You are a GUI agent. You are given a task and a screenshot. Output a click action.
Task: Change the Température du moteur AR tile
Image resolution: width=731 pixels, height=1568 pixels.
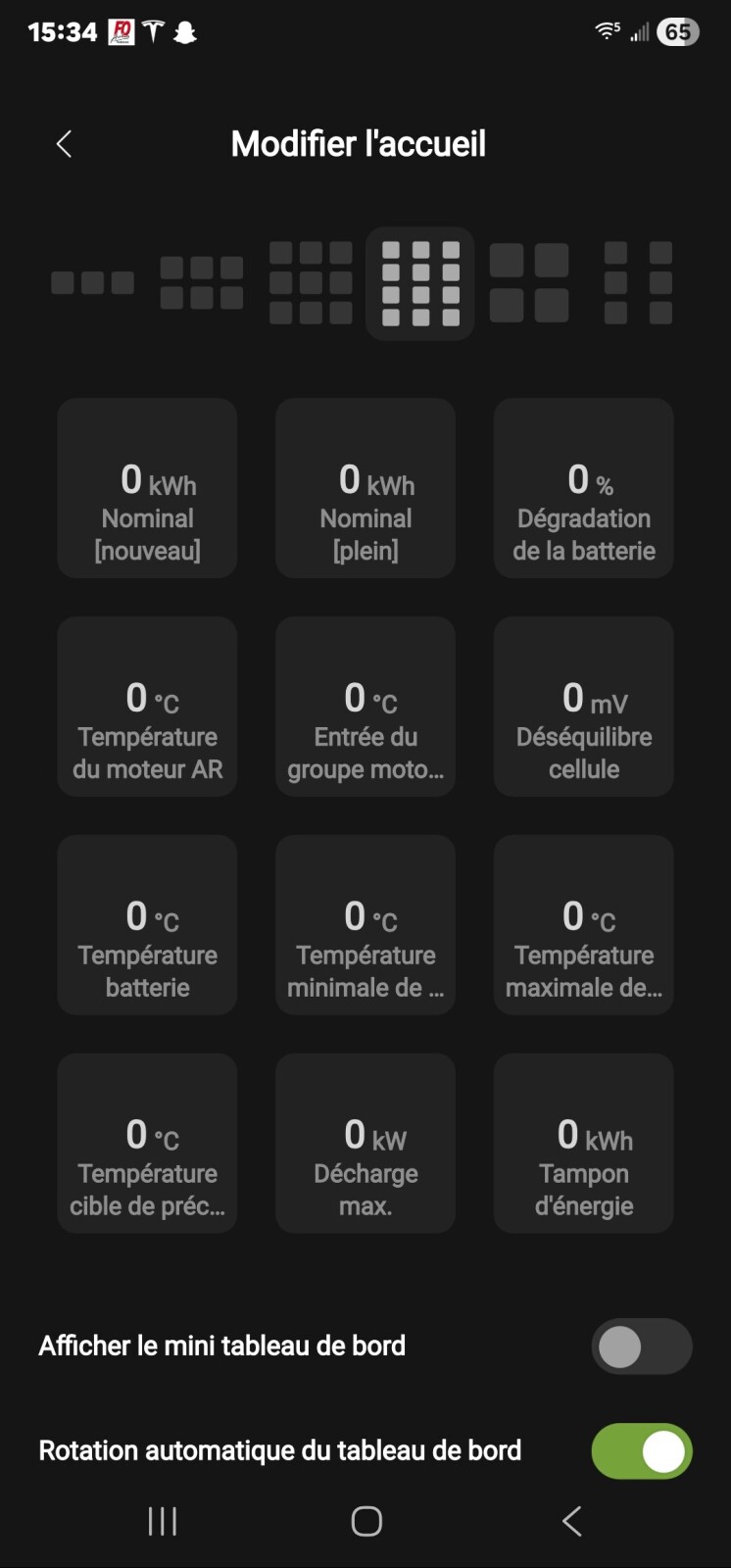147,707
